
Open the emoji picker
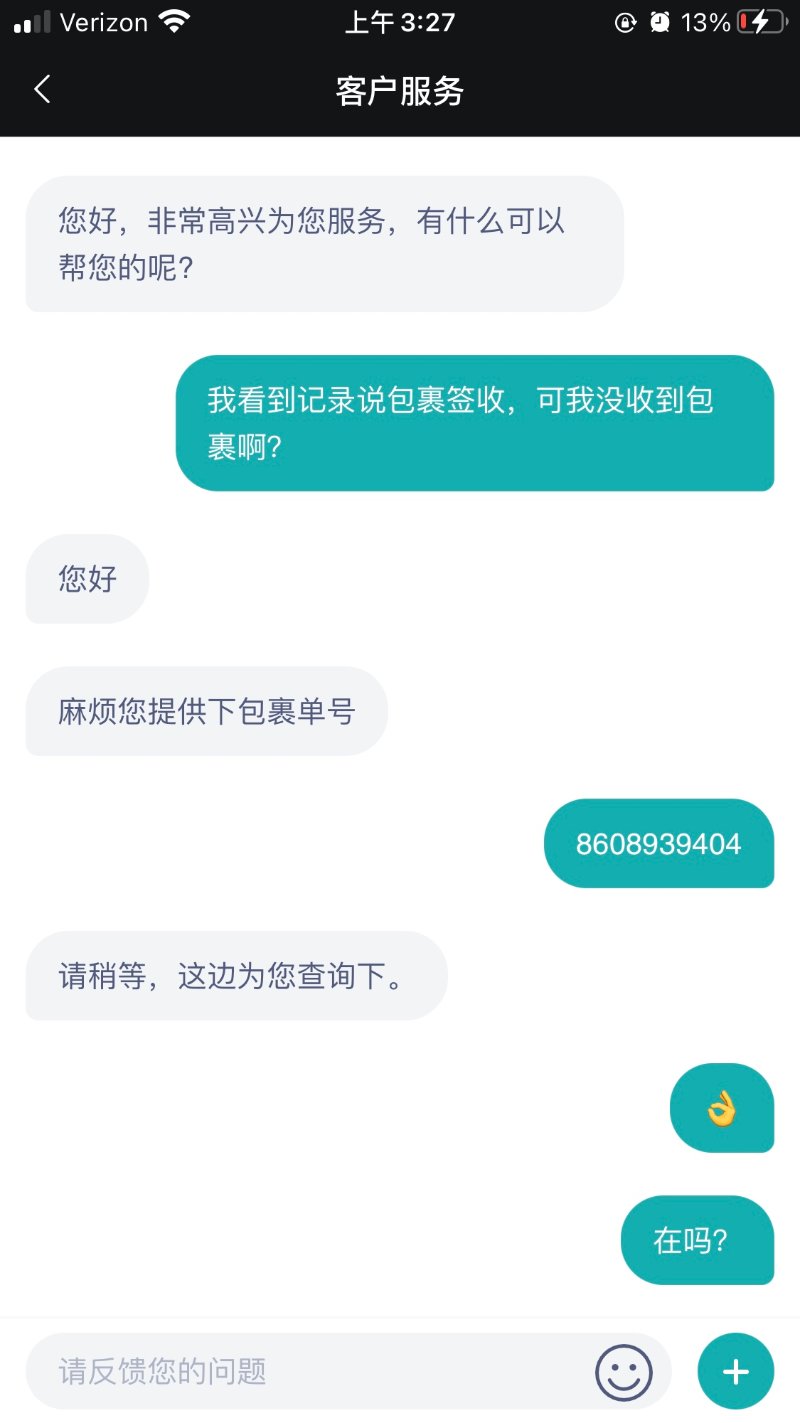tap(624, 1371)
